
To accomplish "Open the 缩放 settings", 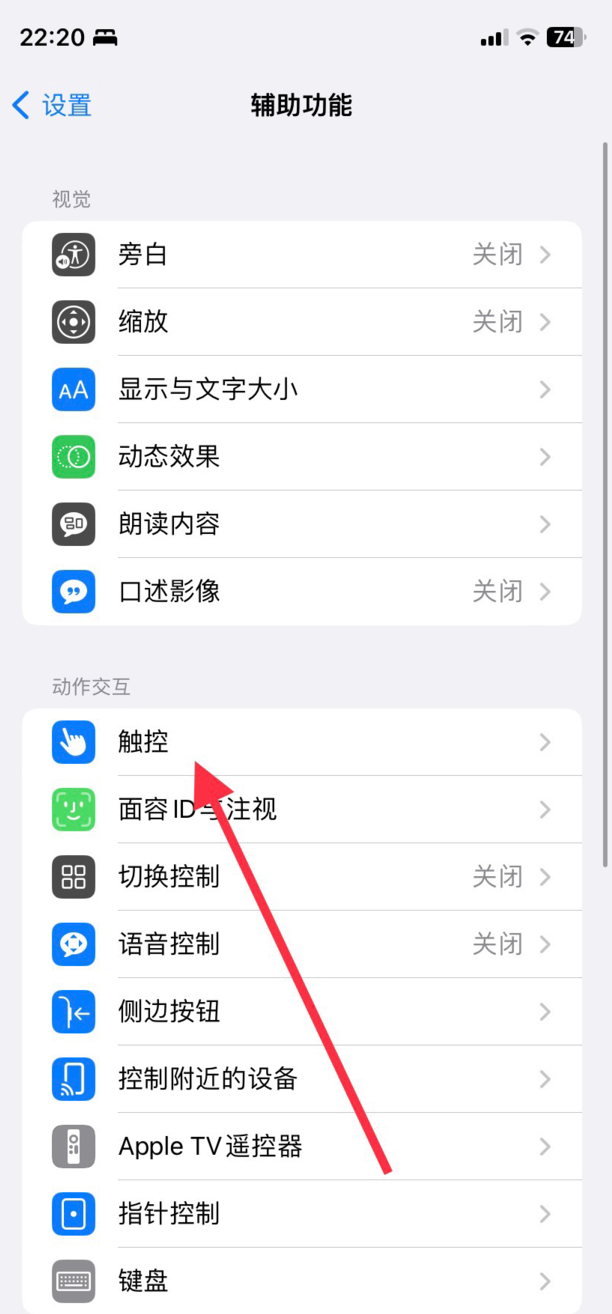I will pyautogui.click(x=300, y=322).
